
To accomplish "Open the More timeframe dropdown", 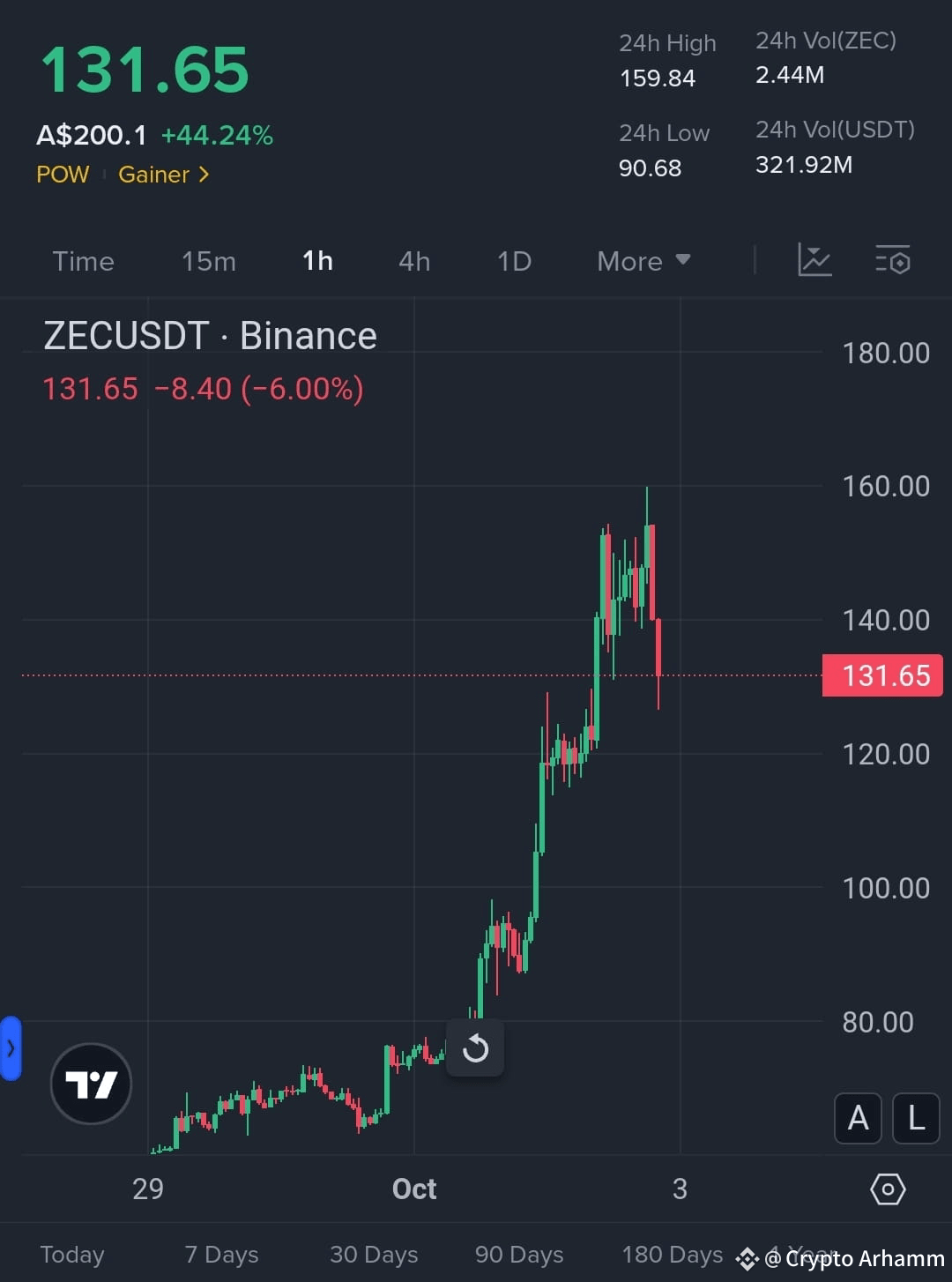I will pyautogui.click(x=643, y=260).
